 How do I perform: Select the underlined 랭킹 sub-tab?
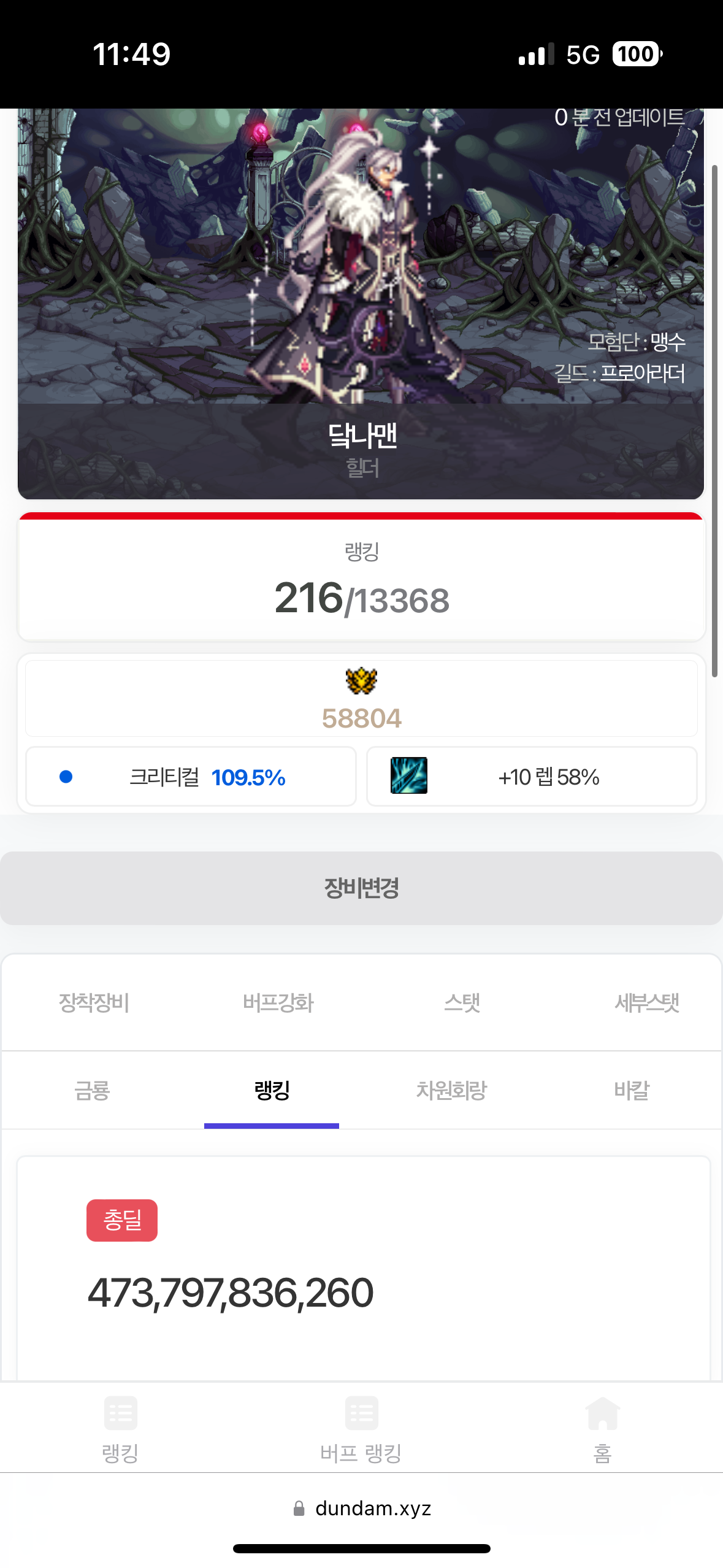pyautogui.click(x=272, y=1091)
